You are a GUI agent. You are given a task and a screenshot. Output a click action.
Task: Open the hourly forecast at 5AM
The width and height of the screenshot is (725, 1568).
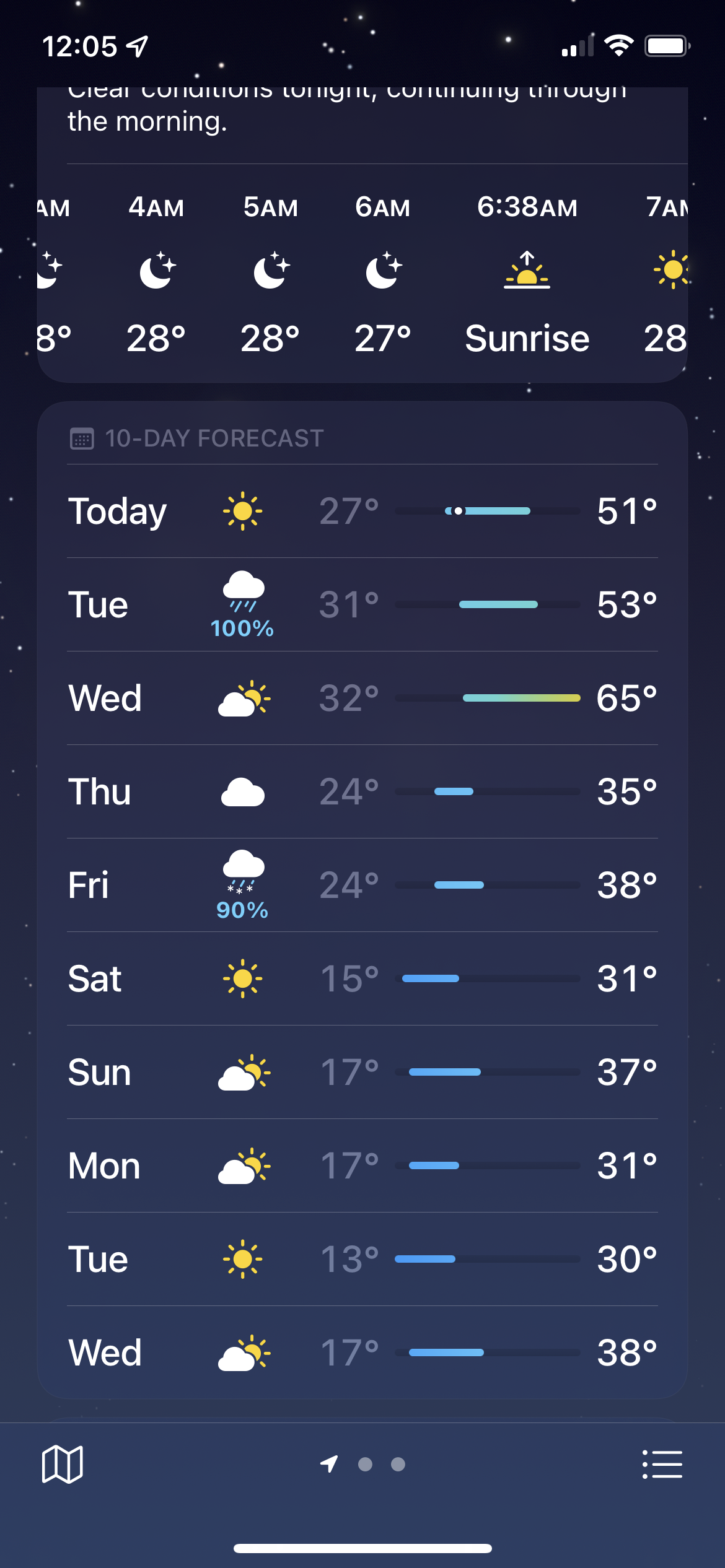(x=271, y=272)
